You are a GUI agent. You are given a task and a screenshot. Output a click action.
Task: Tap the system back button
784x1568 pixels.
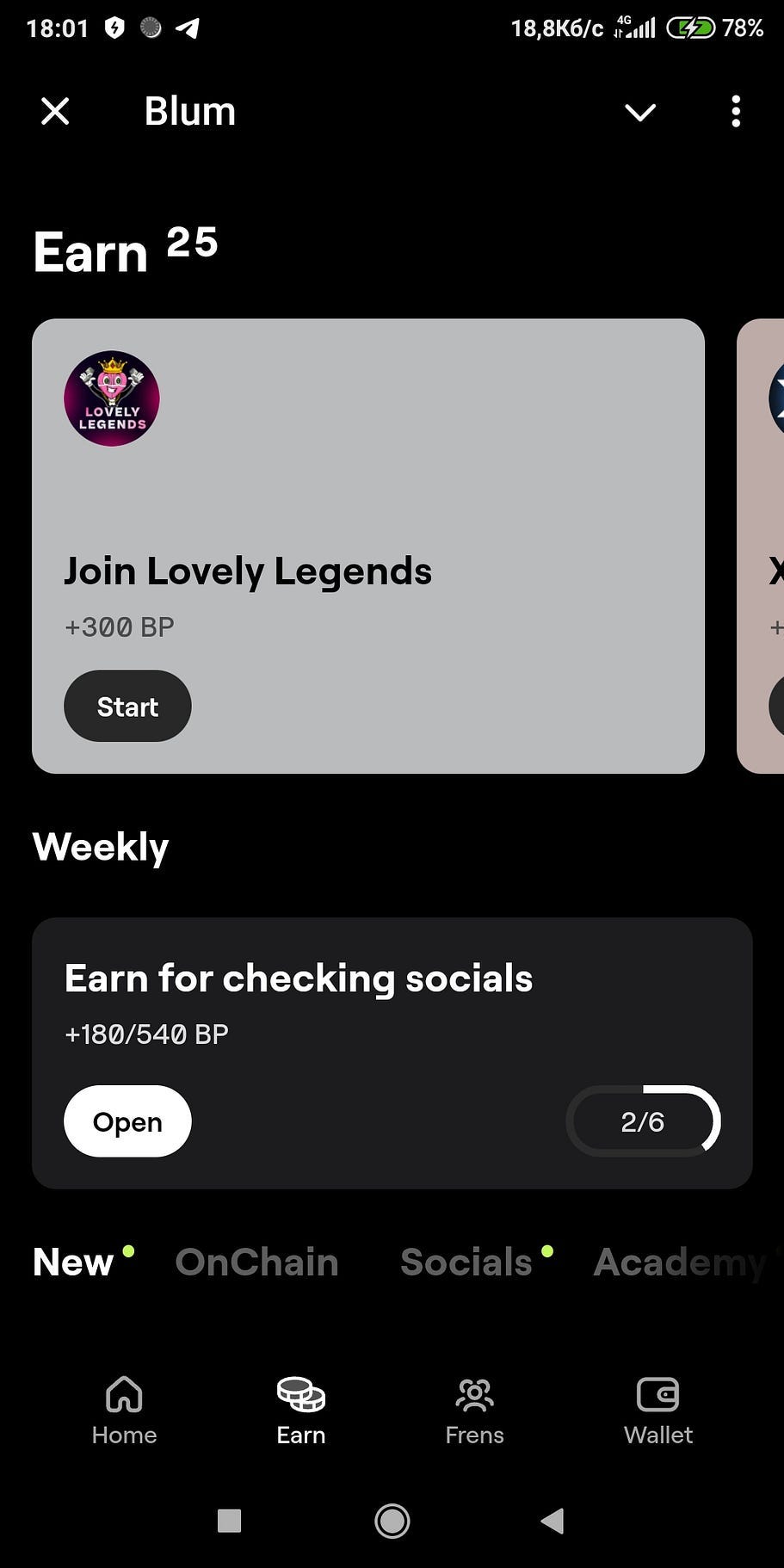point(553,1521)
